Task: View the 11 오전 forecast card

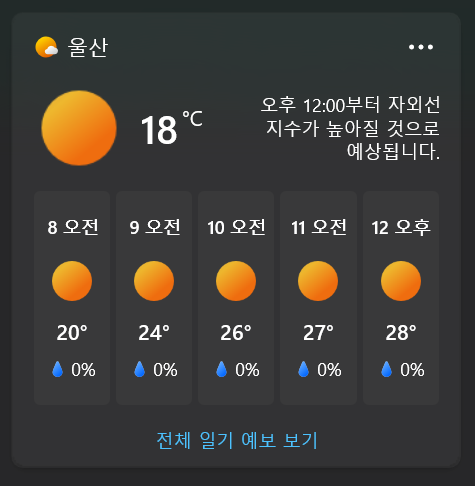Action: [318, 298]
